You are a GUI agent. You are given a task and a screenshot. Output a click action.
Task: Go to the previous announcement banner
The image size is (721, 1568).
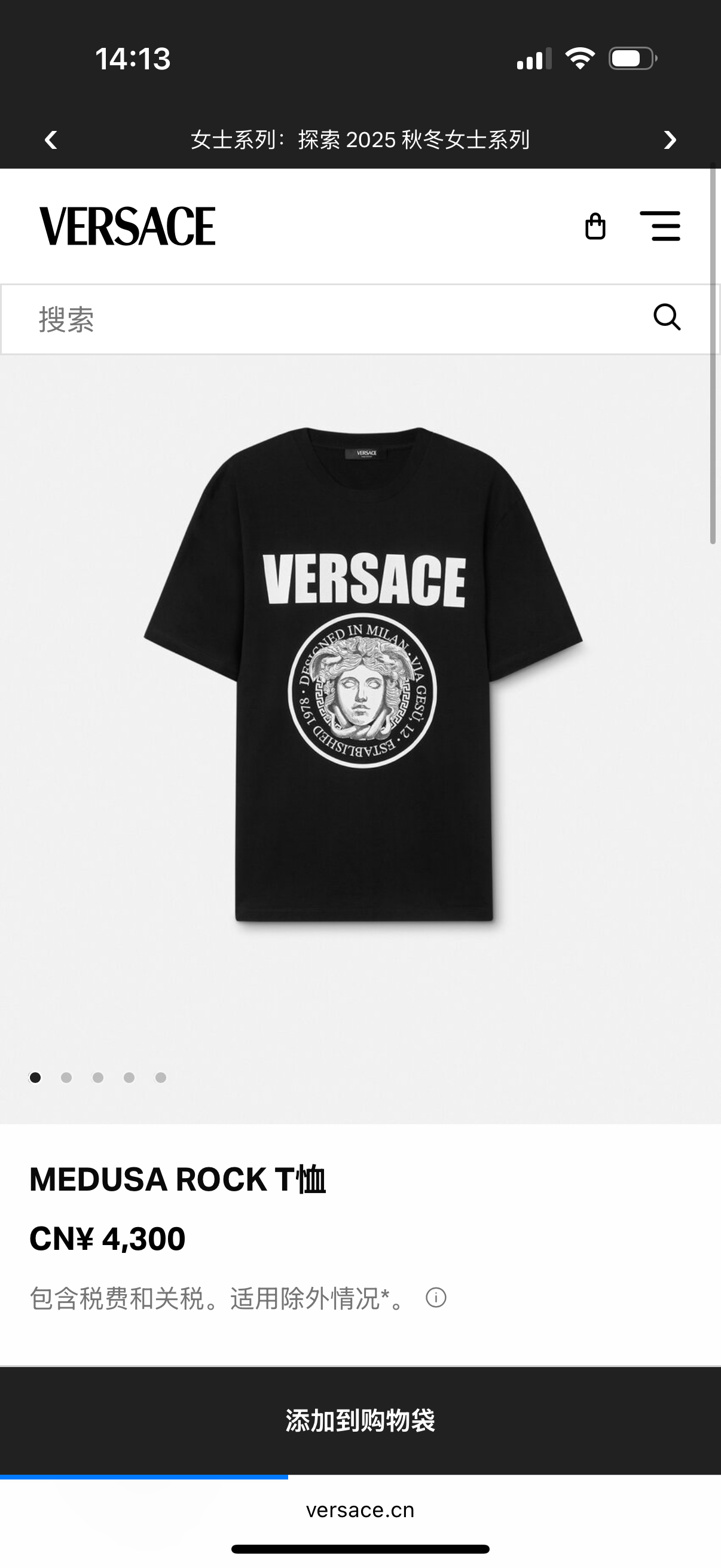[51, 141]
